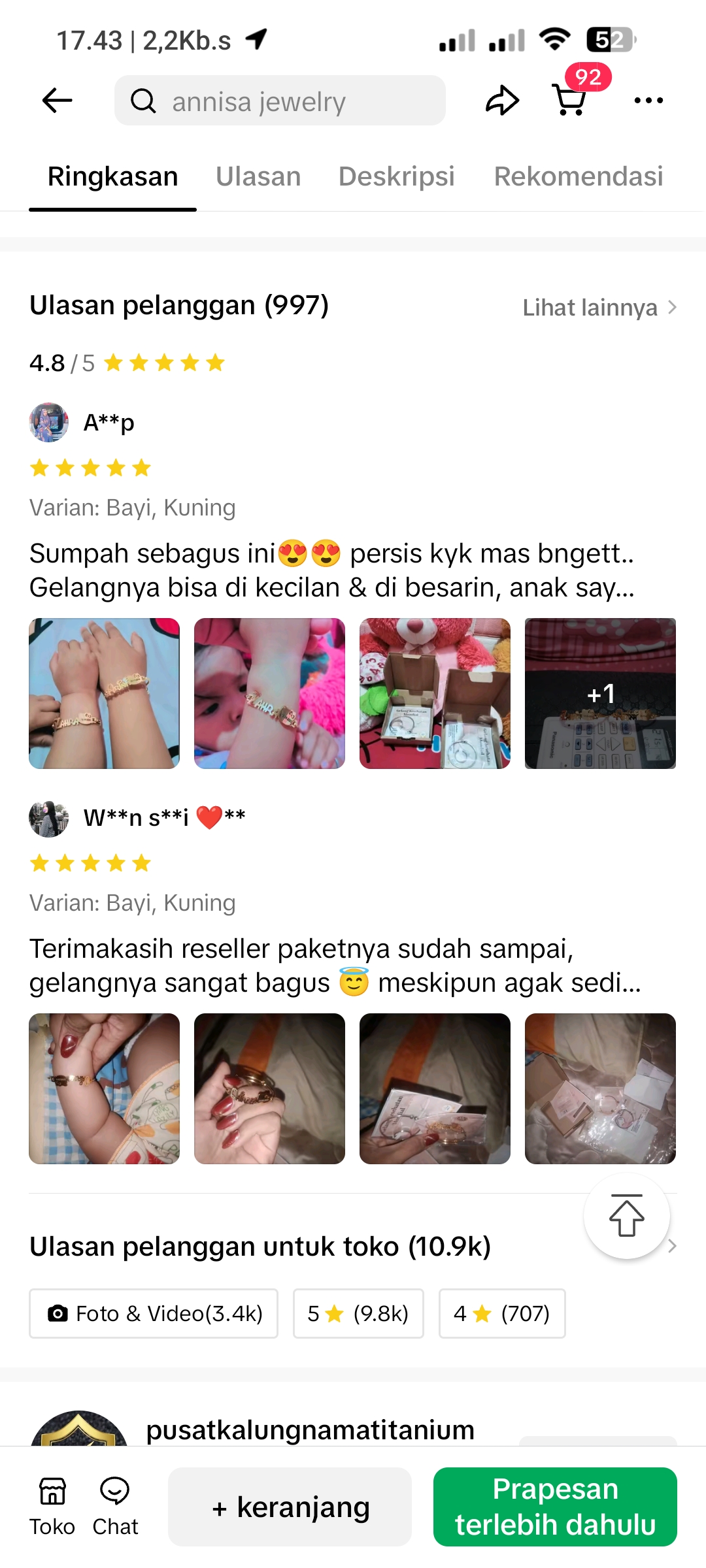This screenshot has height=1568, width=706.
Task: Filter store reviews by 4 stars
Action: [x=501, y=1313]
